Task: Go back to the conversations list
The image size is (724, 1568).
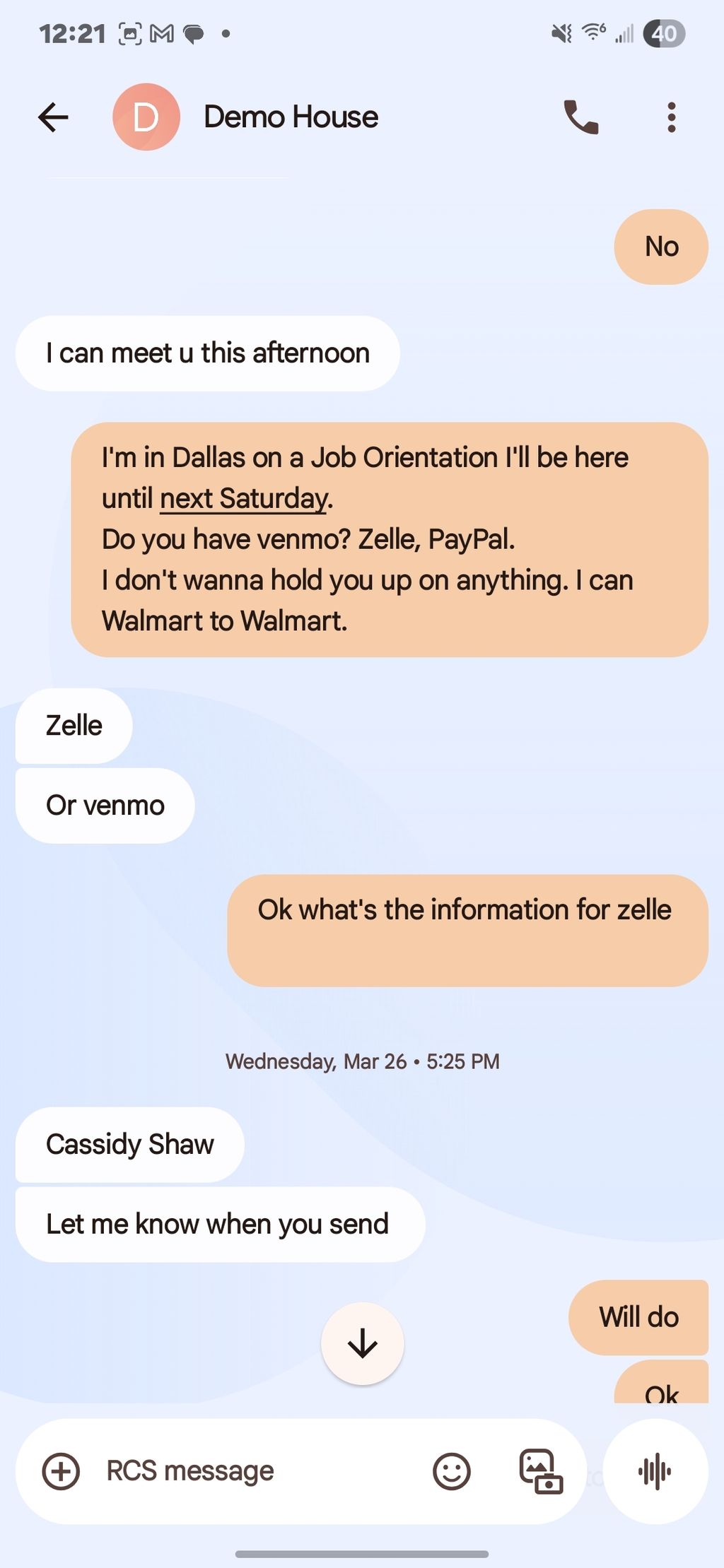Action: [x=53, y=117]
